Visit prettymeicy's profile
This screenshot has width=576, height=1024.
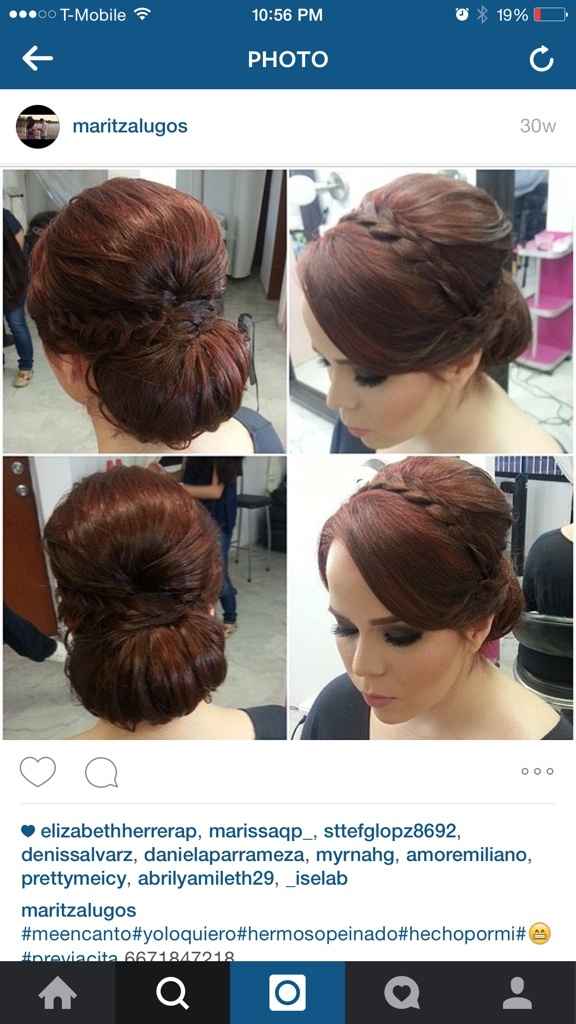click(73, 878)
